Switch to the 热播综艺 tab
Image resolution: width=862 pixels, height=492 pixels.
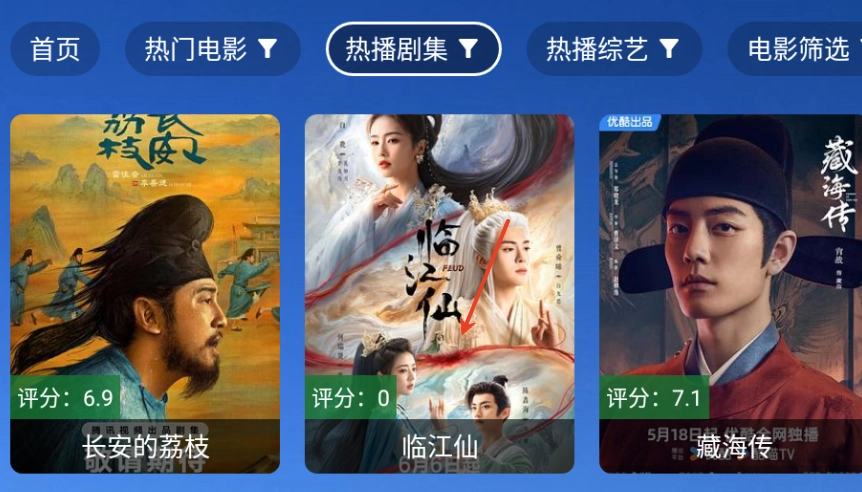click(x=613, y=49)
